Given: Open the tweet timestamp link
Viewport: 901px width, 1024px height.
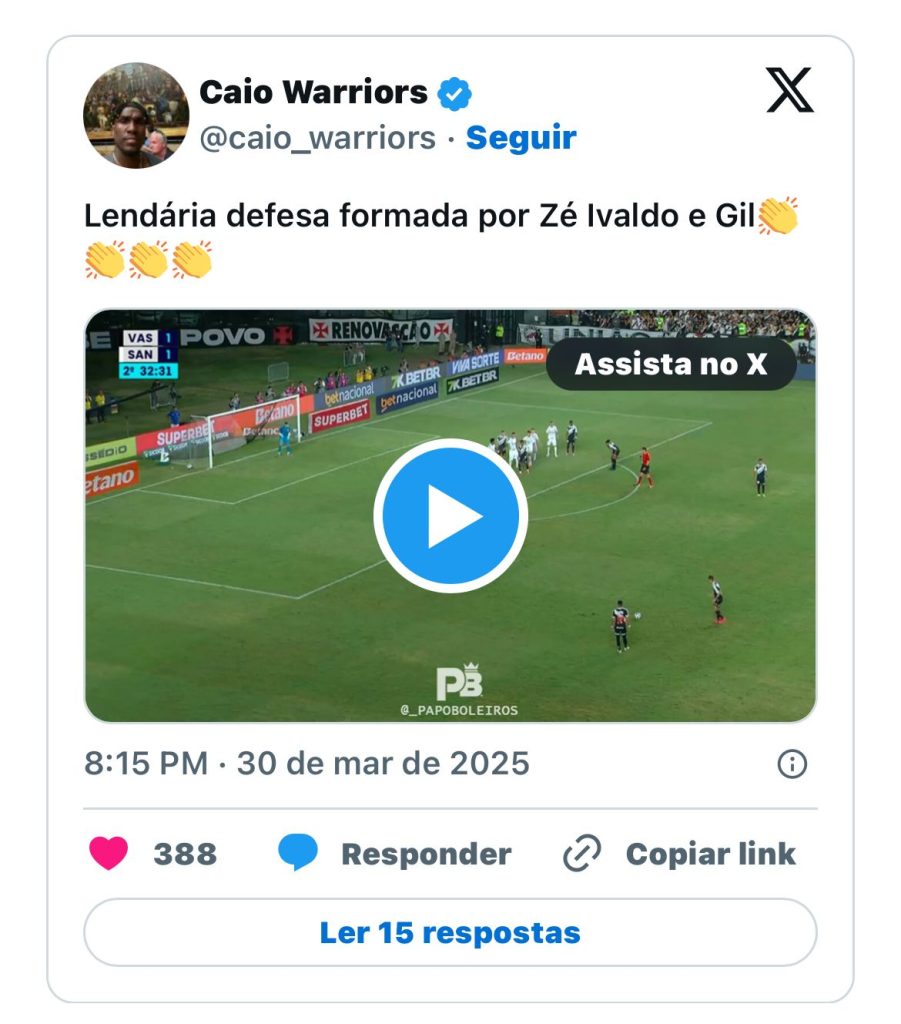Looking at the screenshot, I should click(306, 764).
